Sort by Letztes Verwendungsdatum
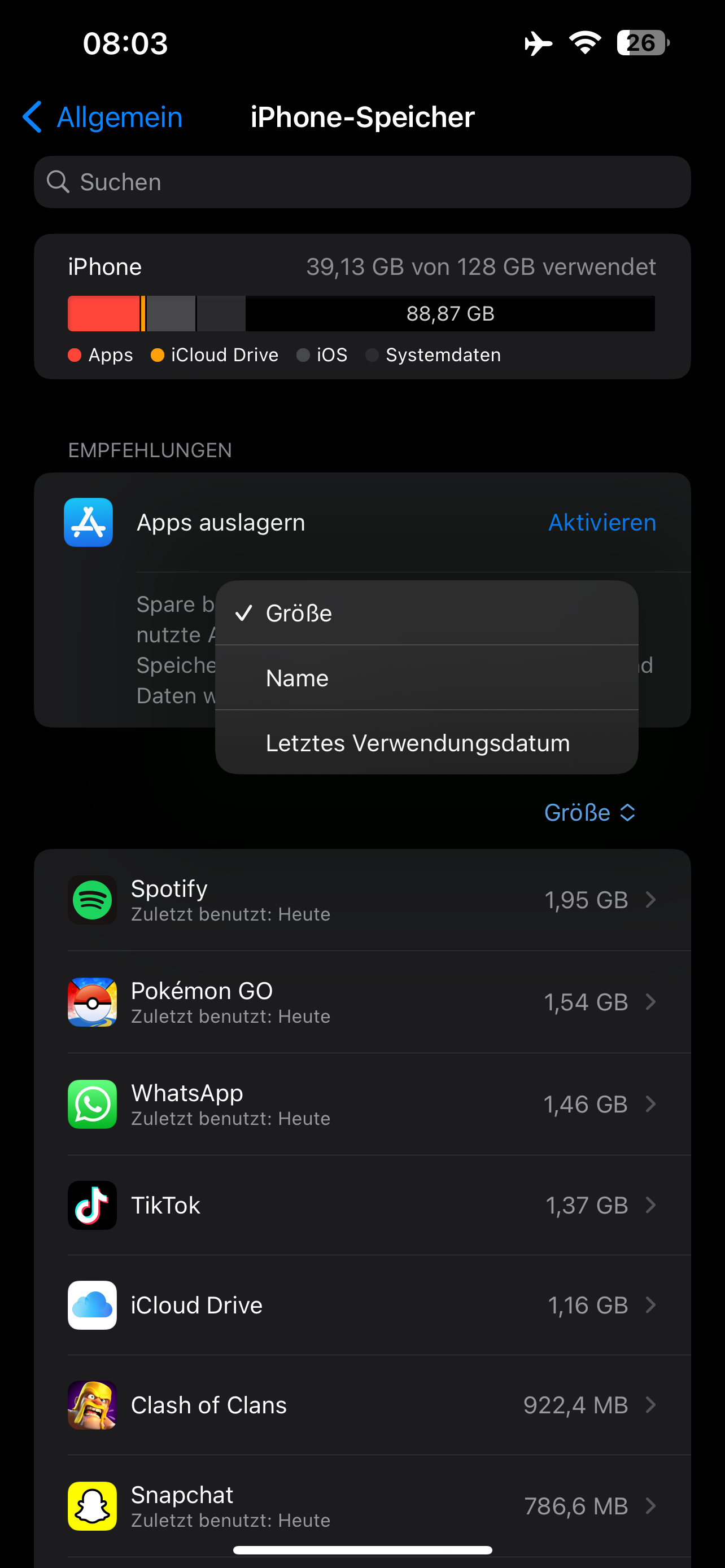725x1568 pixels. 426,743
